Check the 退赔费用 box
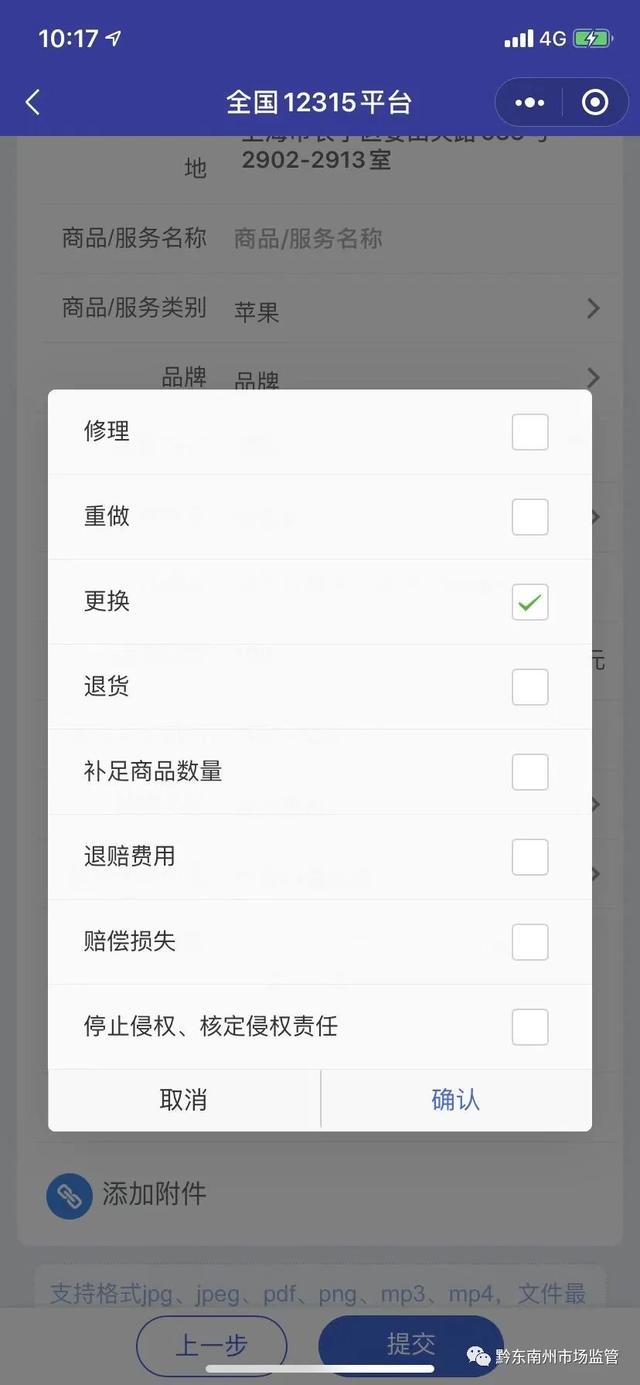Viewport: 640px width, 1385px height. (x=530, y=857)
